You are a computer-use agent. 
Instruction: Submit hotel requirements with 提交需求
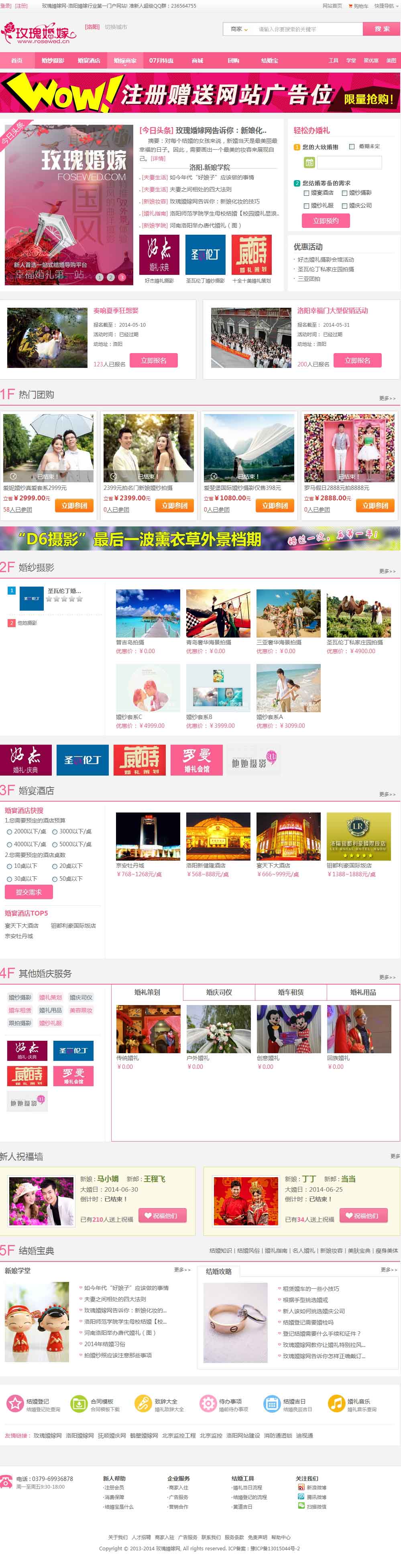click(x=28, y=892)
